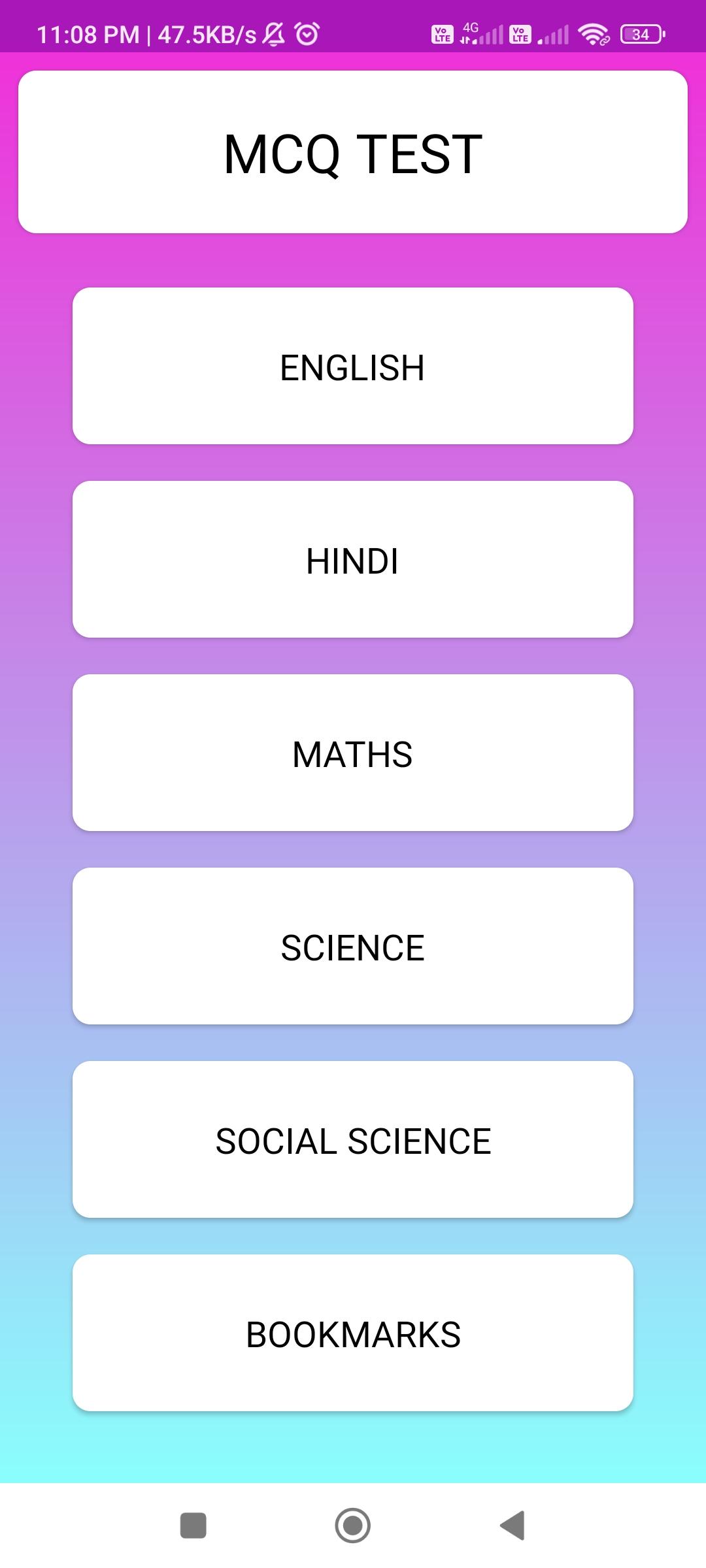Choose the SCIENCE subject
Image resolution: width=706 pixels, height=1568 pixels.
pyautogui.click(x=353, y=946)
